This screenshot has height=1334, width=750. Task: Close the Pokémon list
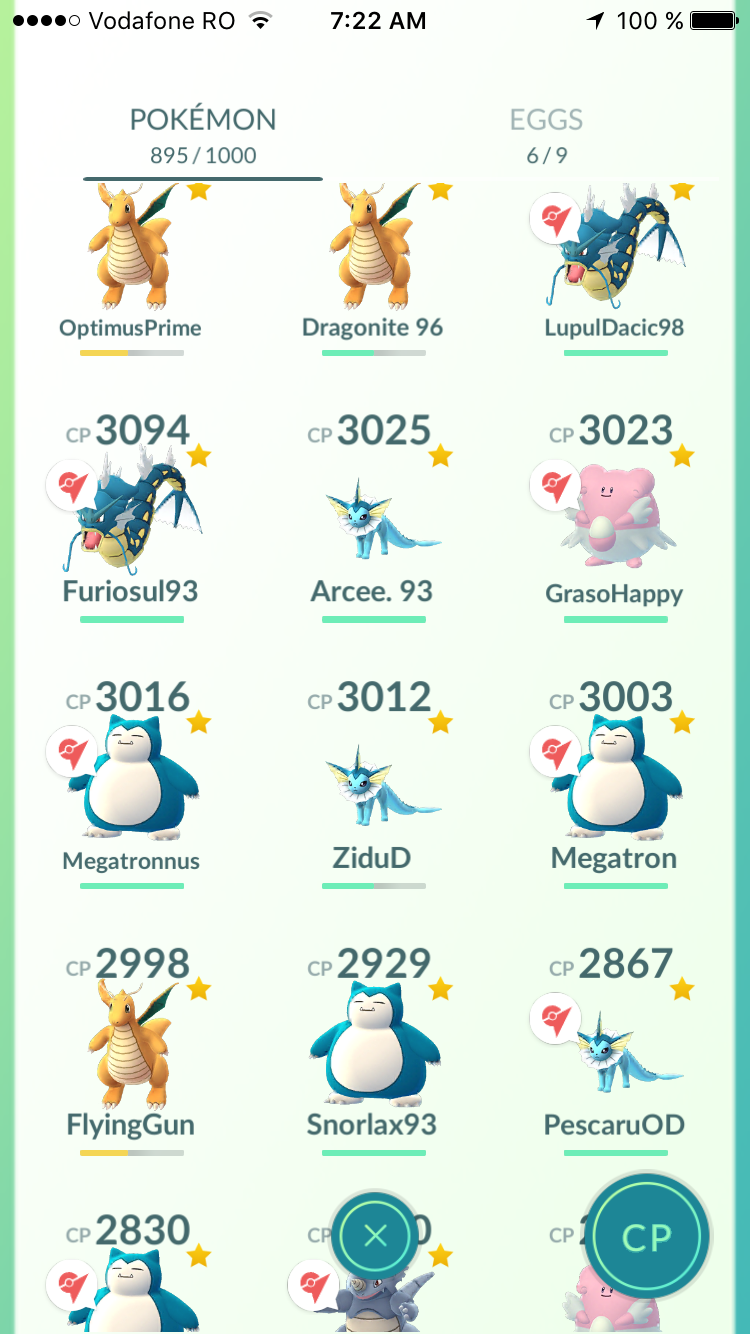[375, 1237]
